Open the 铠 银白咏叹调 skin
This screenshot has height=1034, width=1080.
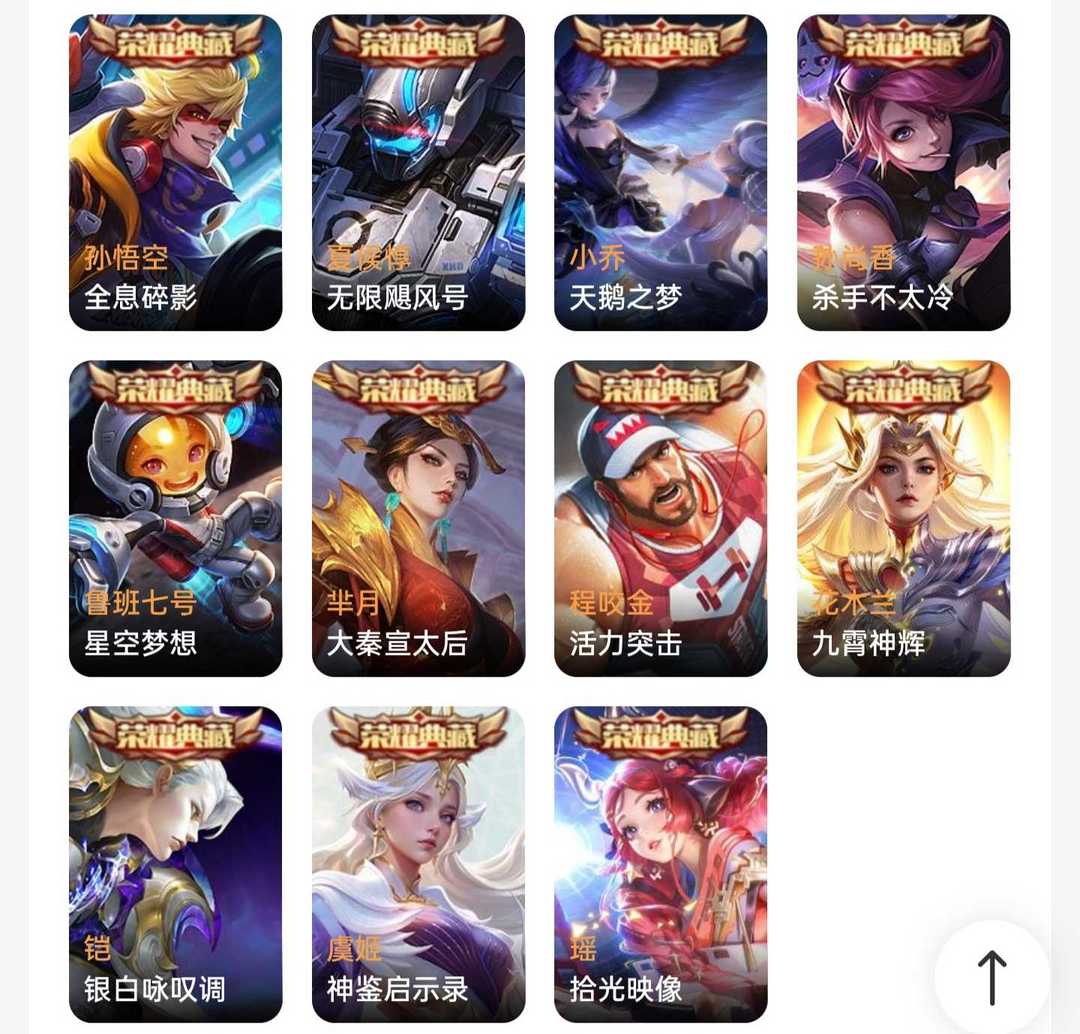(175, 864)
